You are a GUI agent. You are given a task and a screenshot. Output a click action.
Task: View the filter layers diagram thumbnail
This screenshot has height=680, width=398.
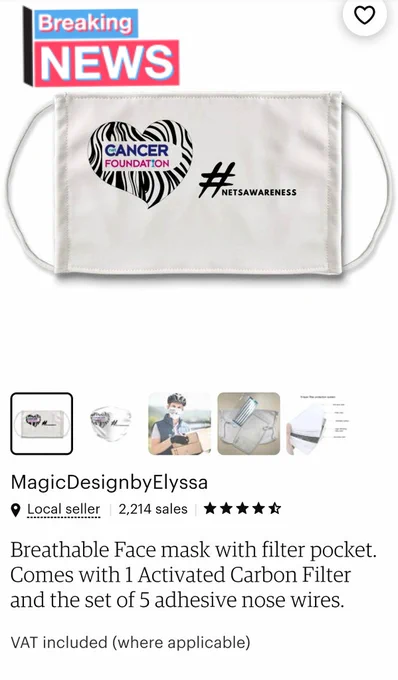tap(318, 423)
